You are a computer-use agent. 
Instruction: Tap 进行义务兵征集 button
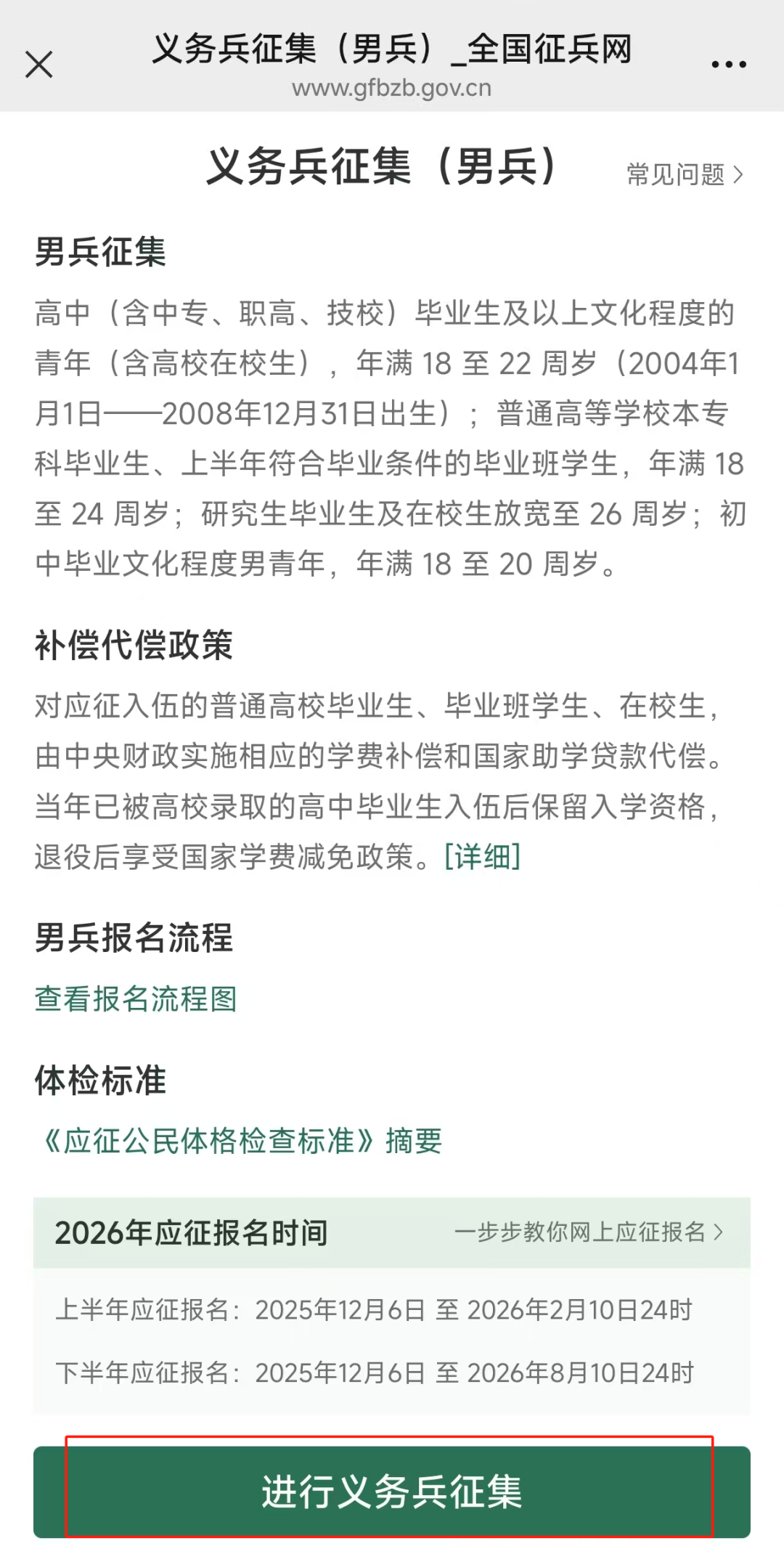(x=392, y=1492)
